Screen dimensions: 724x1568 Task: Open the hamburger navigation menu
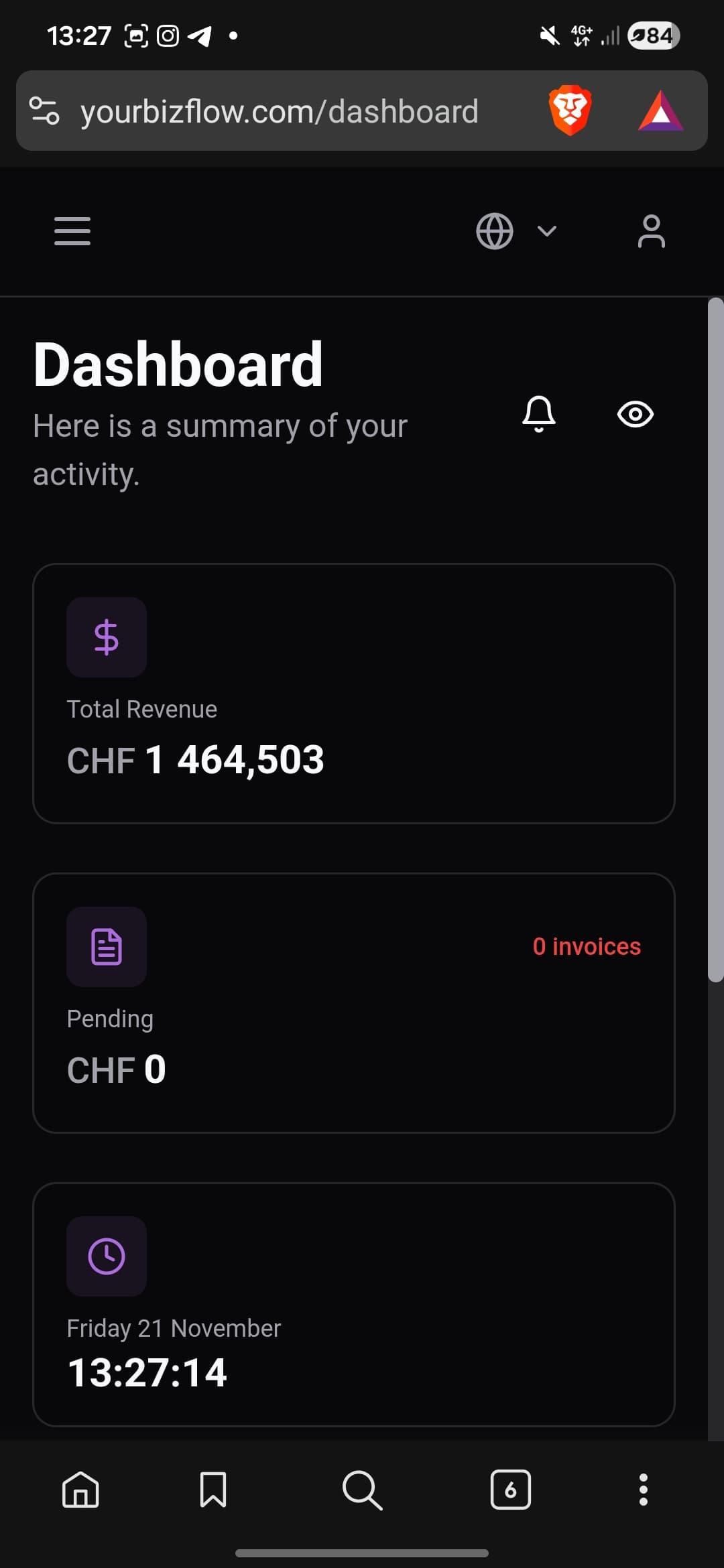coord(72,231)
